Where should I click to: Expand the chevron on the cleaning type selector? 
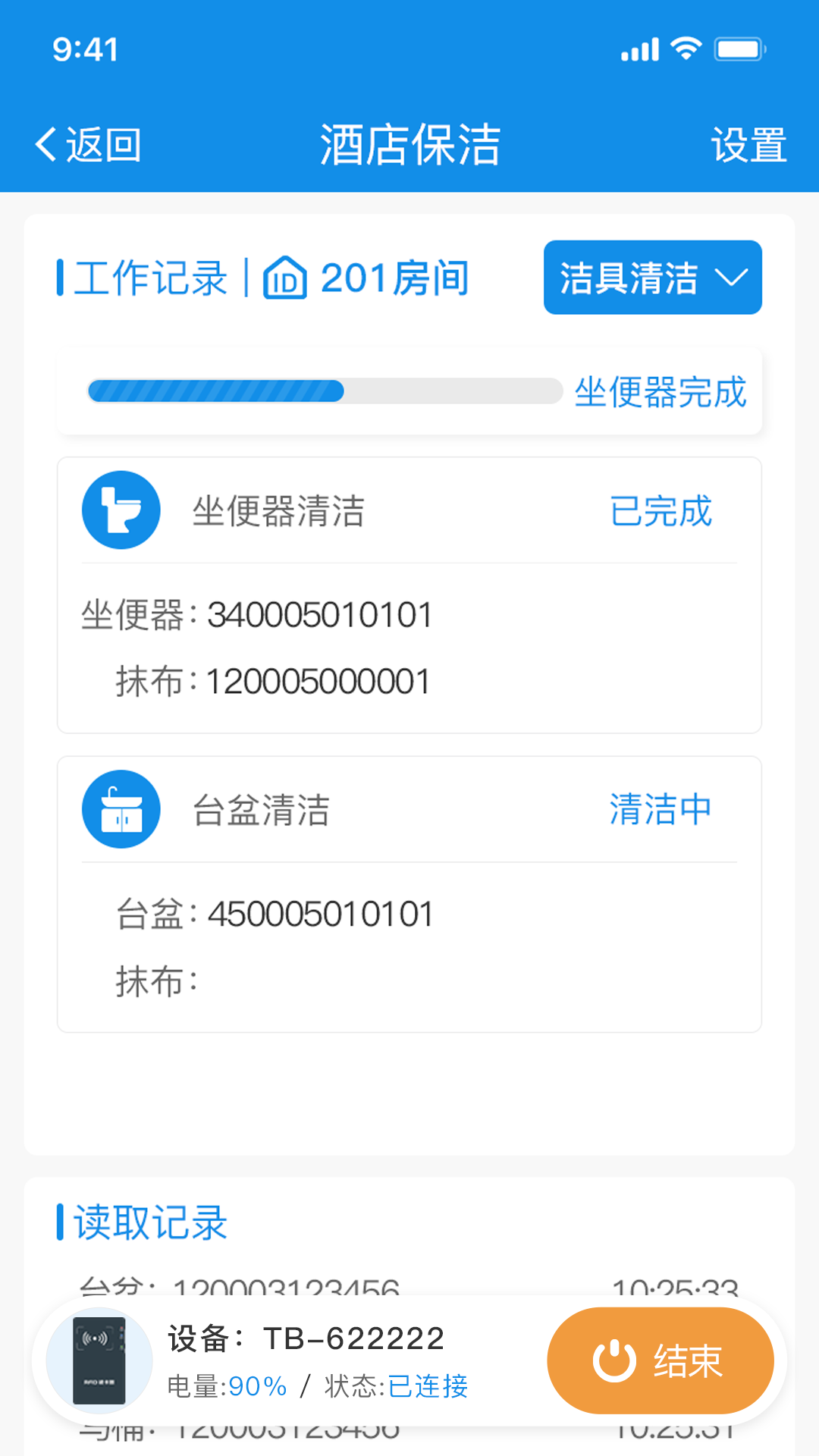pyautogui.click(x=730, y=279)
